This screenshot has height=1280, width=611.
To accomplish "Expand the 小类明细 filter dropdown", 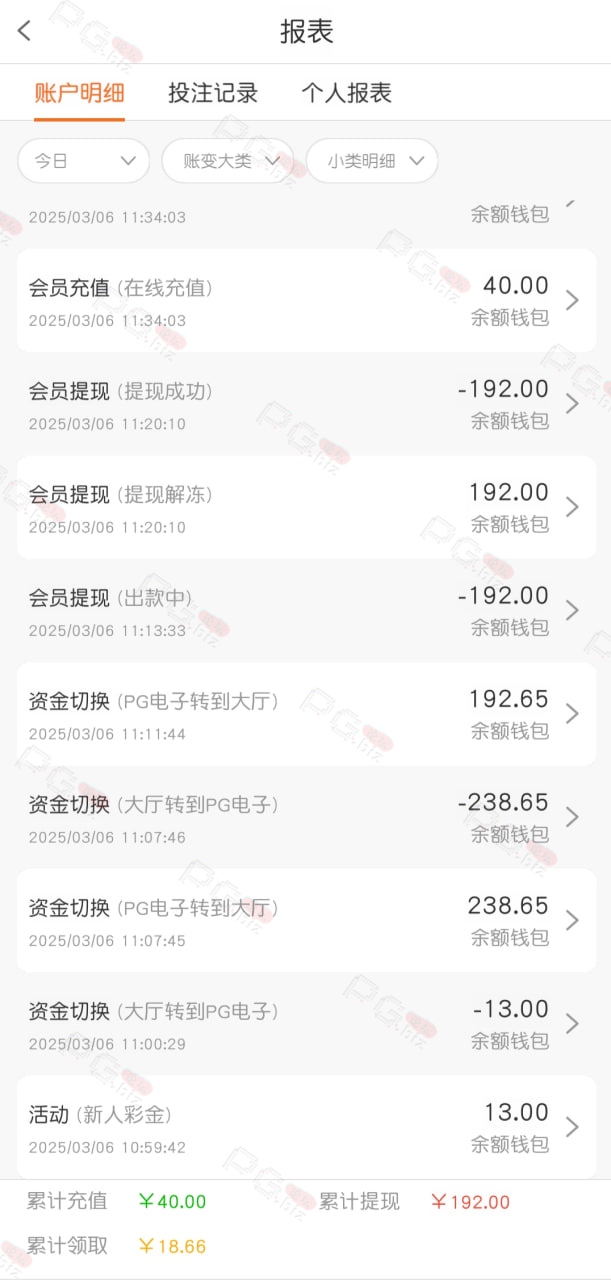I will tap(372, 161).
